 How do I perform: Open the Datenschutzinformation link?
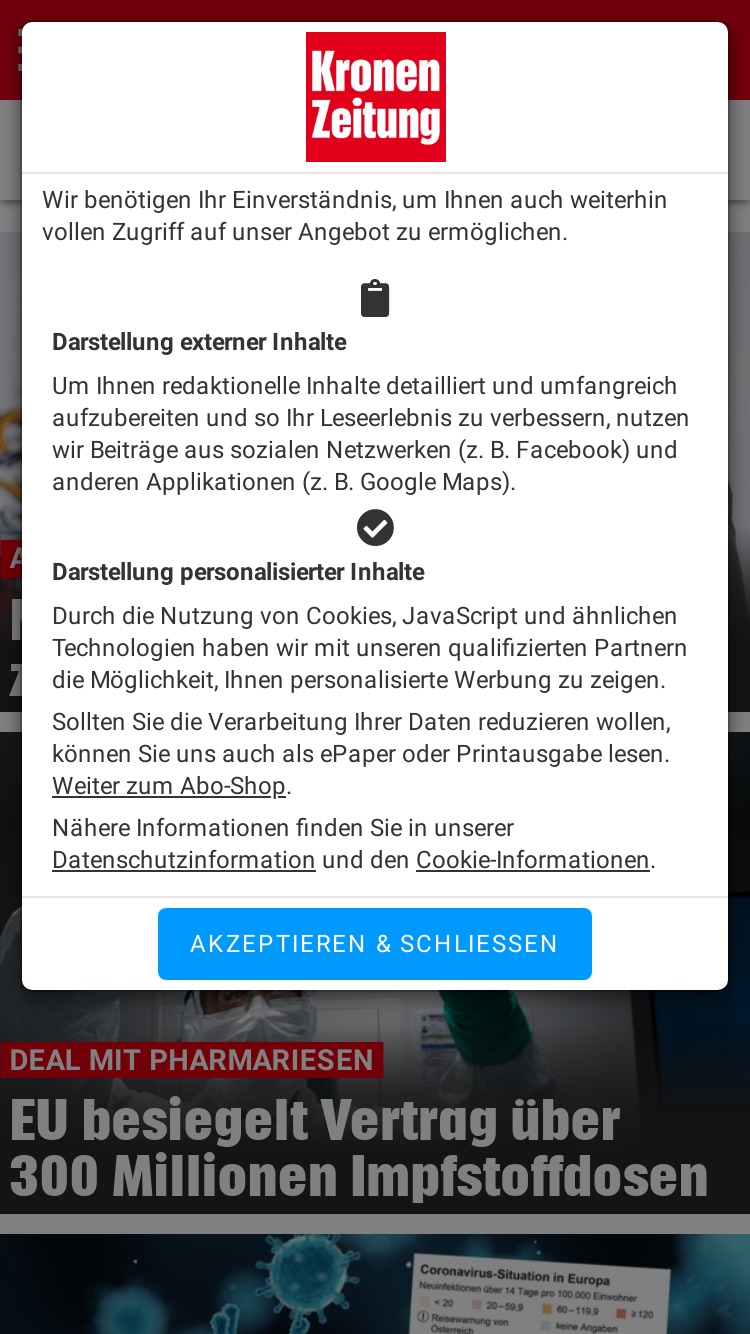184,860
